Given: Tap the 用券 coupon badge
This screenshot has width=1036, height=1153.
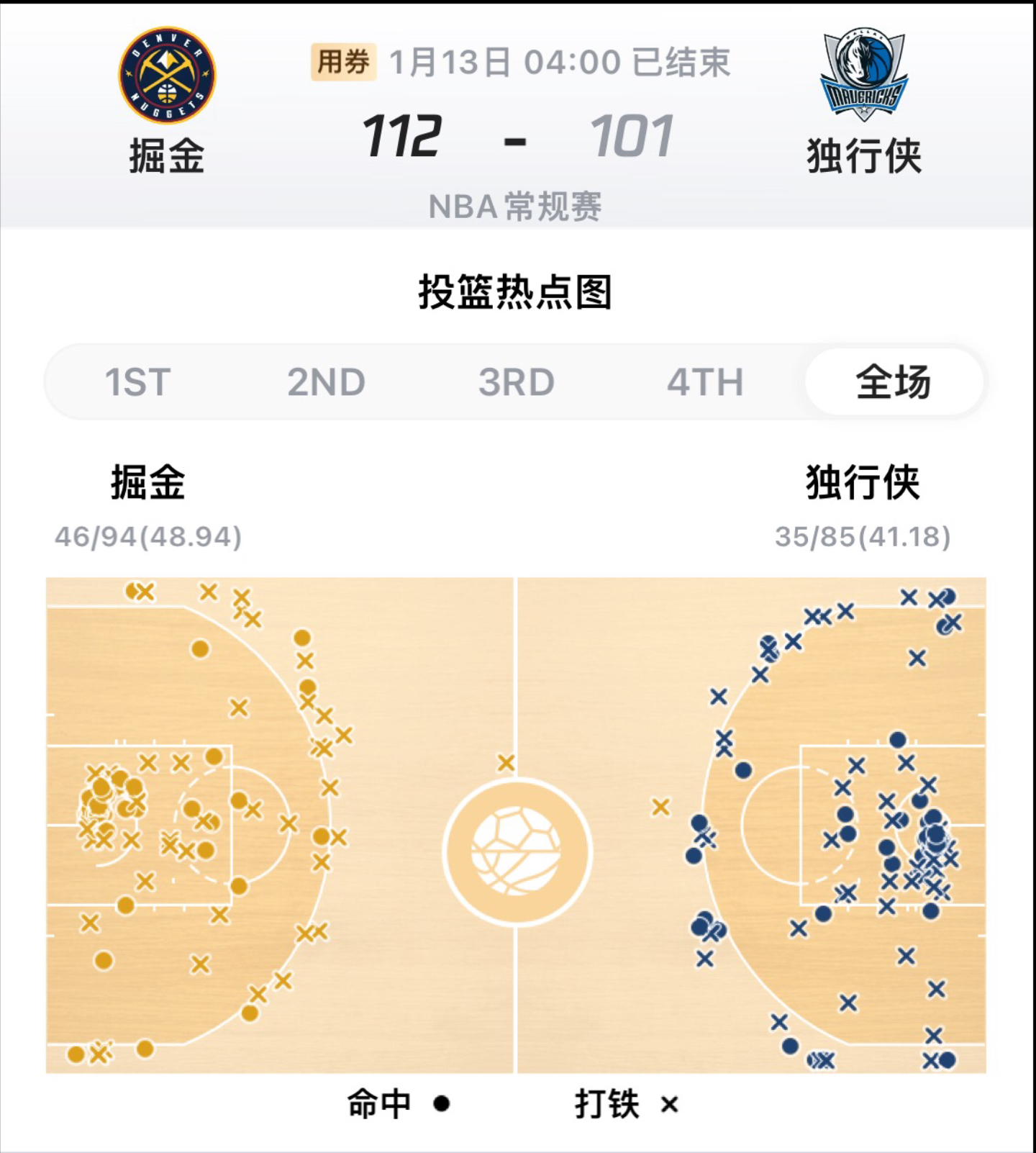Looking at the screenshot, I should pyautogui.click(x=343, y=63).
